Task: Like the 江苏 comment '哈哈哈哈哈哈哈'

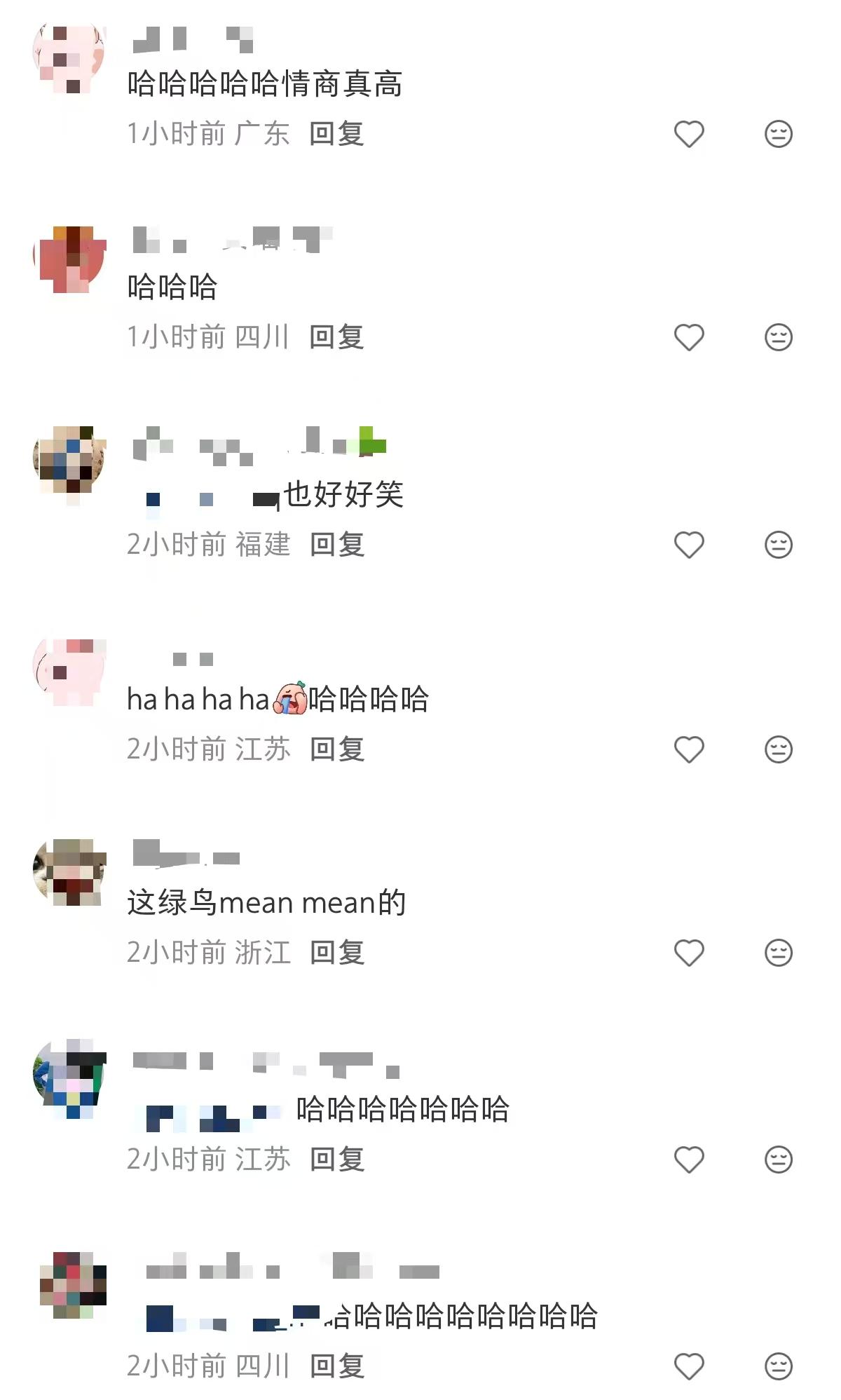Action: pos(688,1160)
